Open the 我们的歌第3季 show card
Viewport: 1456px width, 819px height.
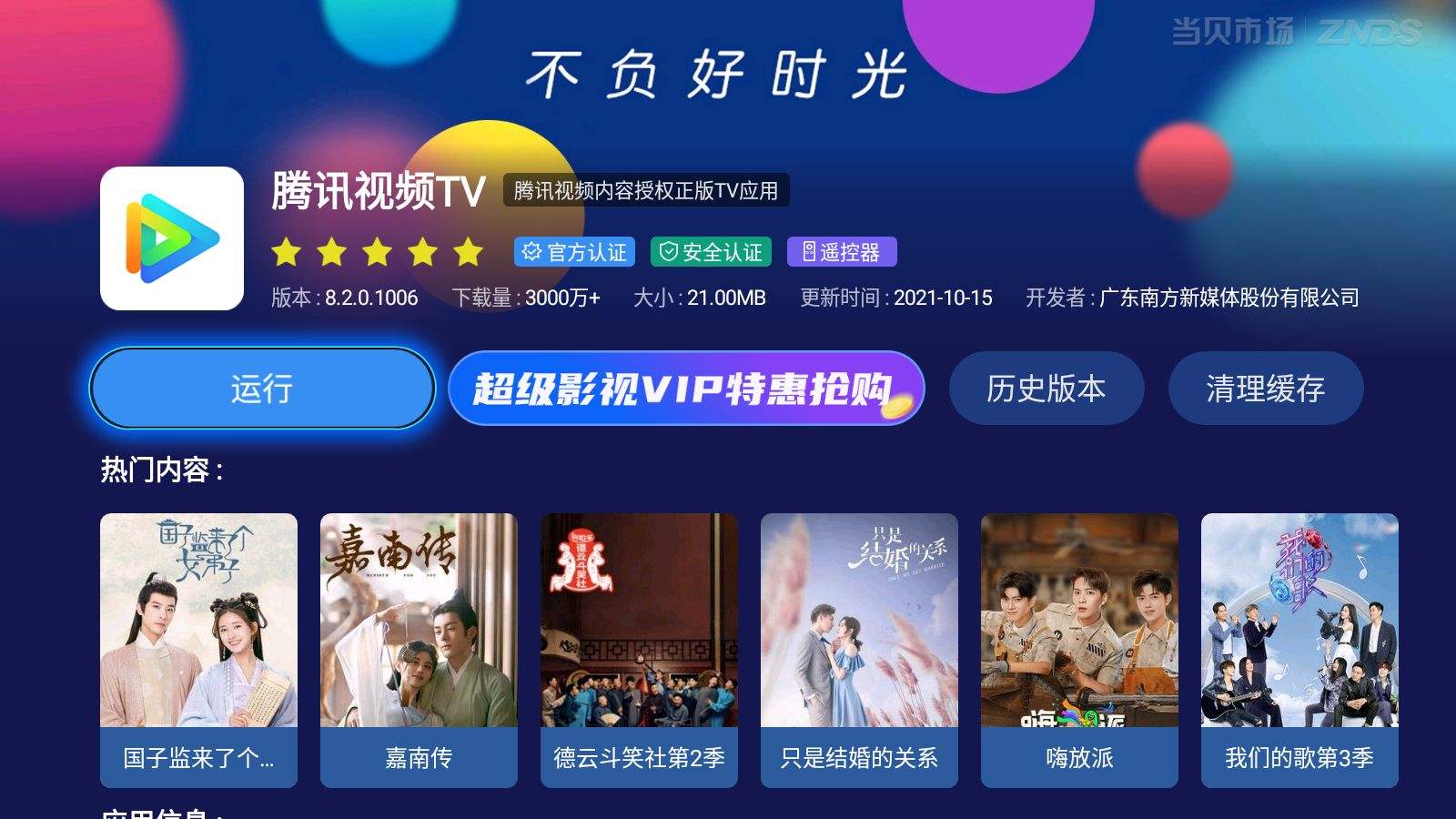point(1299,650)
